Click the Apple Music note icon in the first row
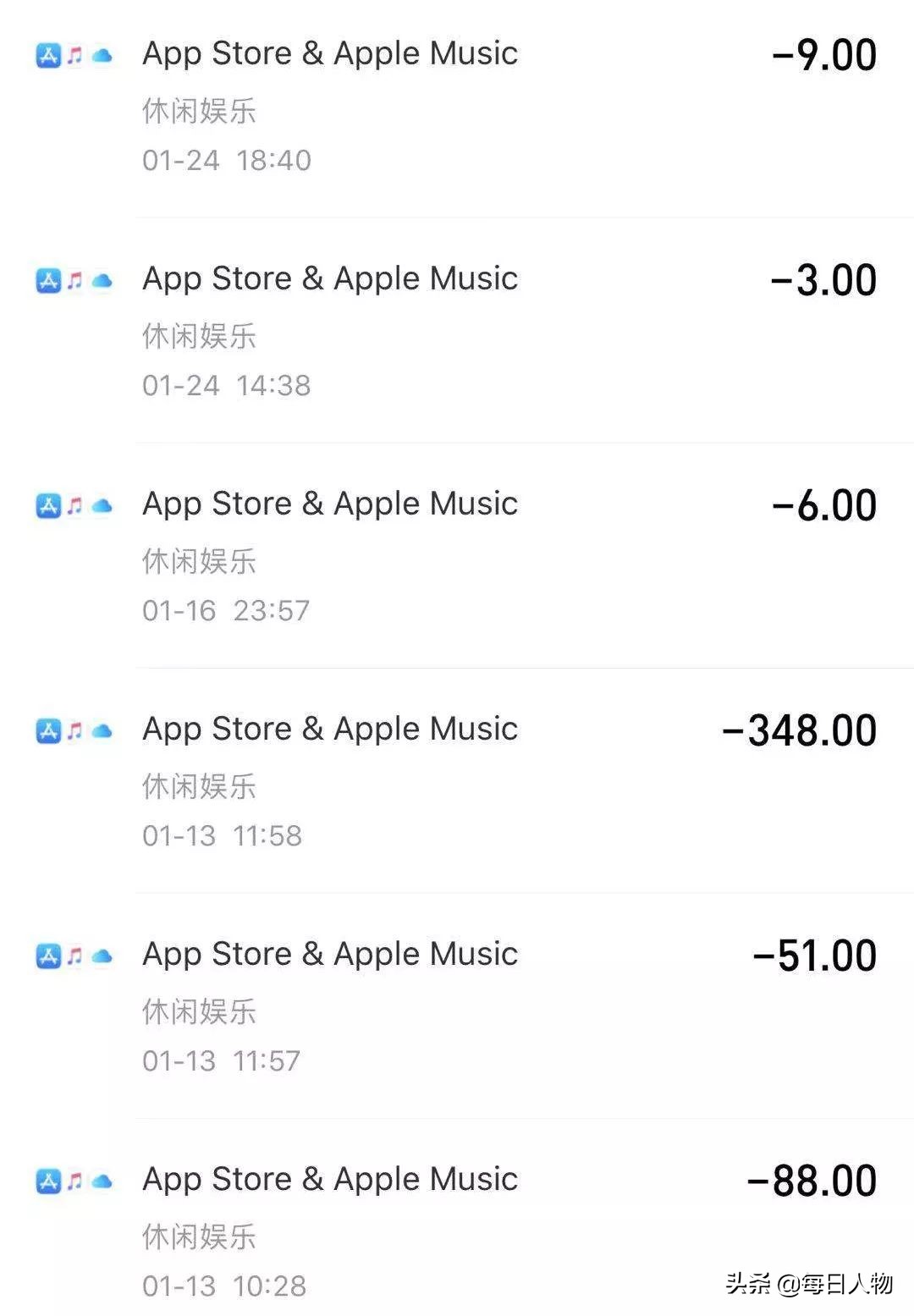Screen dimensions: 914x1316 [x=74, y=54]
